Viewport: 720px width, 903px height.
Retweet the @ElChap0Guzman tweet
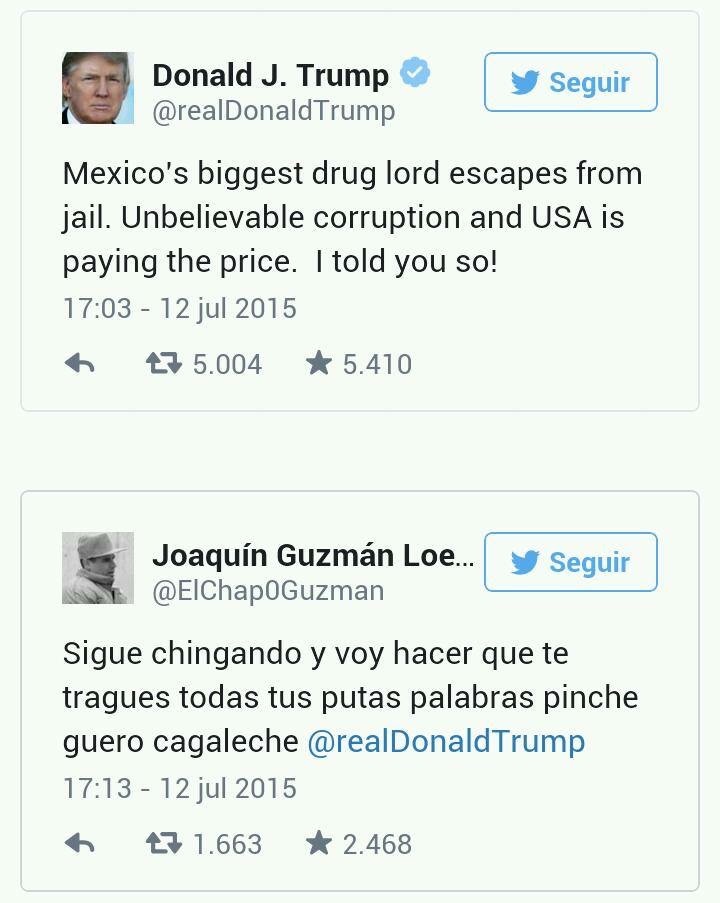164,844
